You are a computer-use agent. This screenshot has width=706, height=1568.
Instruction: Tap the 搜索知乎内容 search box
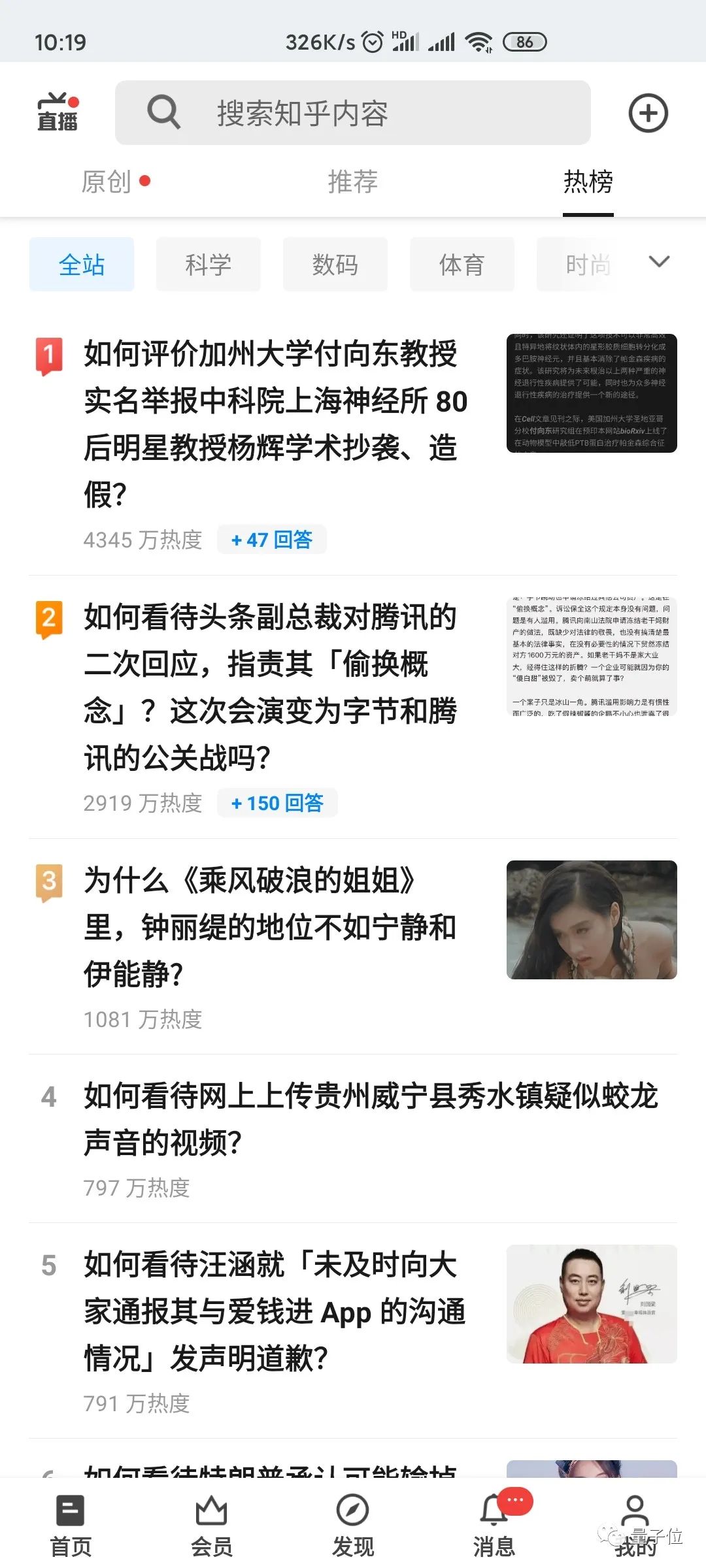[353, 113]
